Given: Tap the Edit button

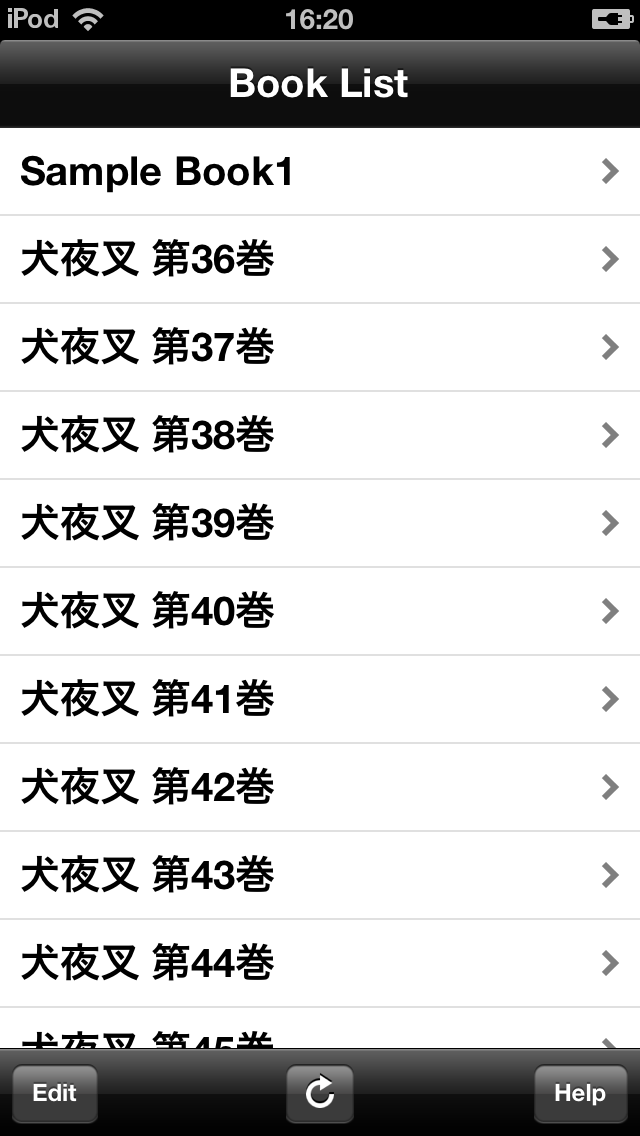Looking at the screenshot, I should pyautogui.click(x=55, y=1093).
